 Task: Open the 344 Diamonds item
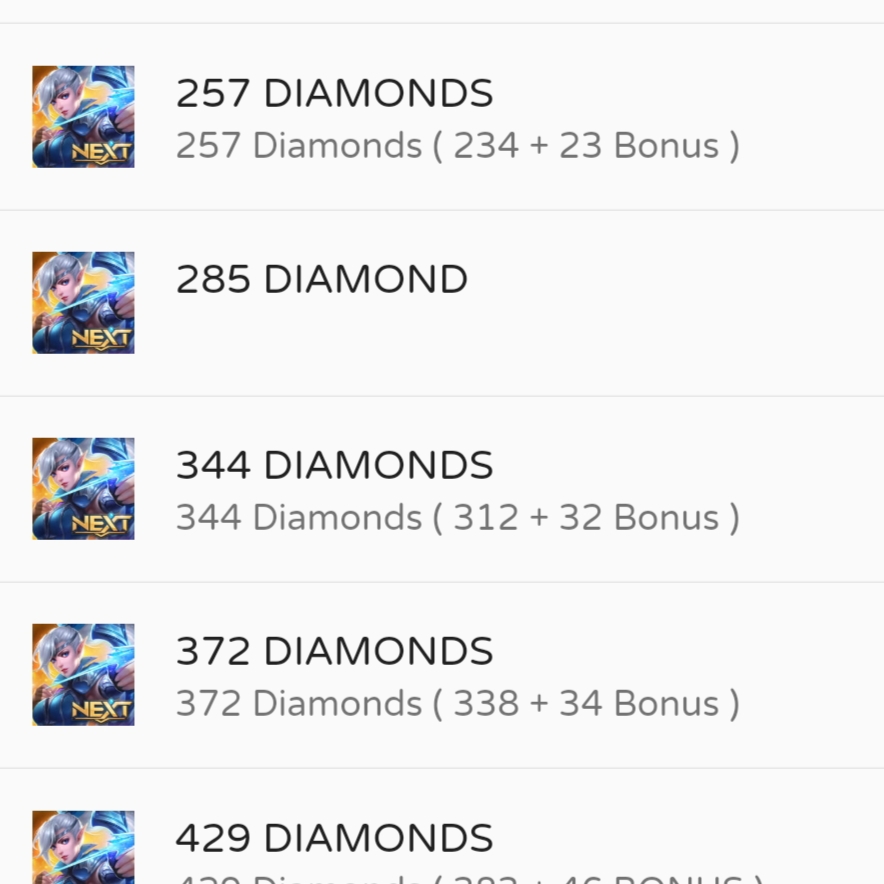point(440,489)
